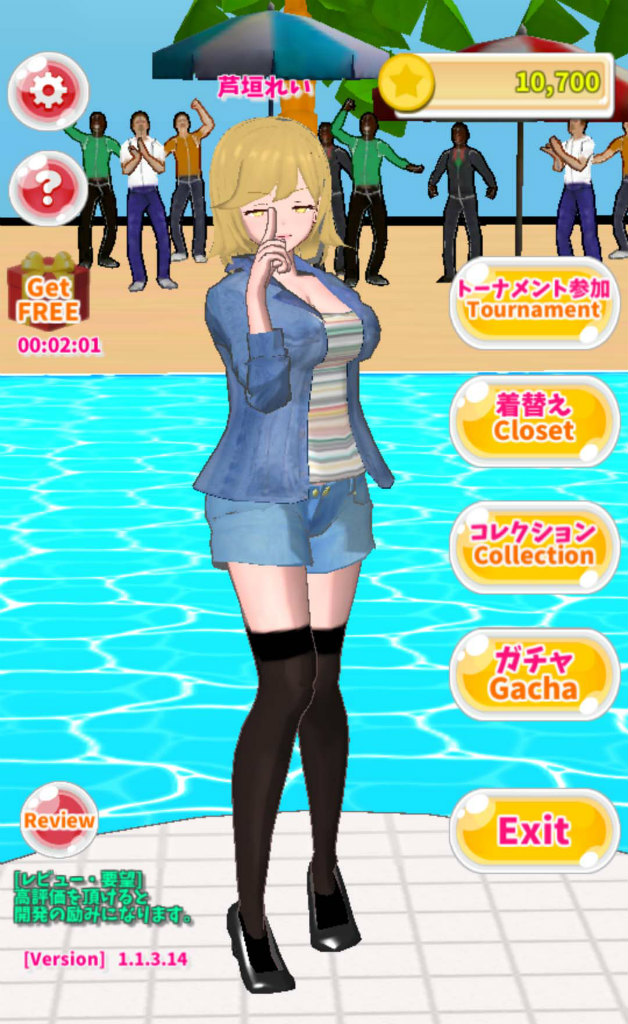This screenshot has width=628, height=1024.
Task: Tap the Exit button
Action: [534, 831]
